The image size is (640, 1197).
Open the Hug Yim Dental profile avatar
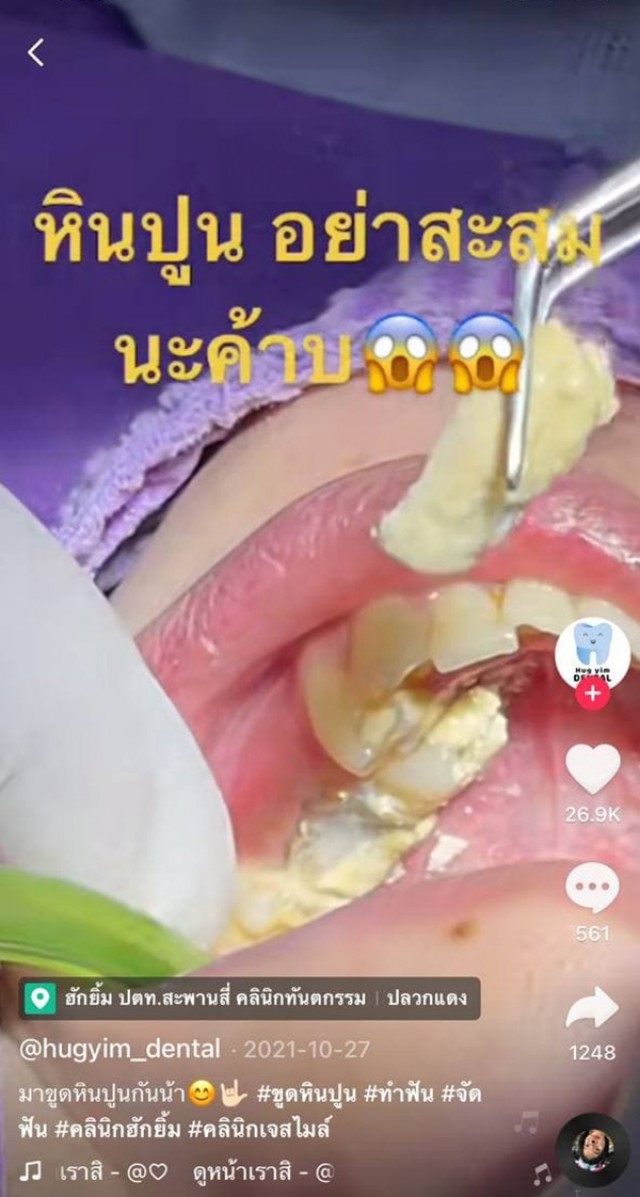click(x=592, y=653)
